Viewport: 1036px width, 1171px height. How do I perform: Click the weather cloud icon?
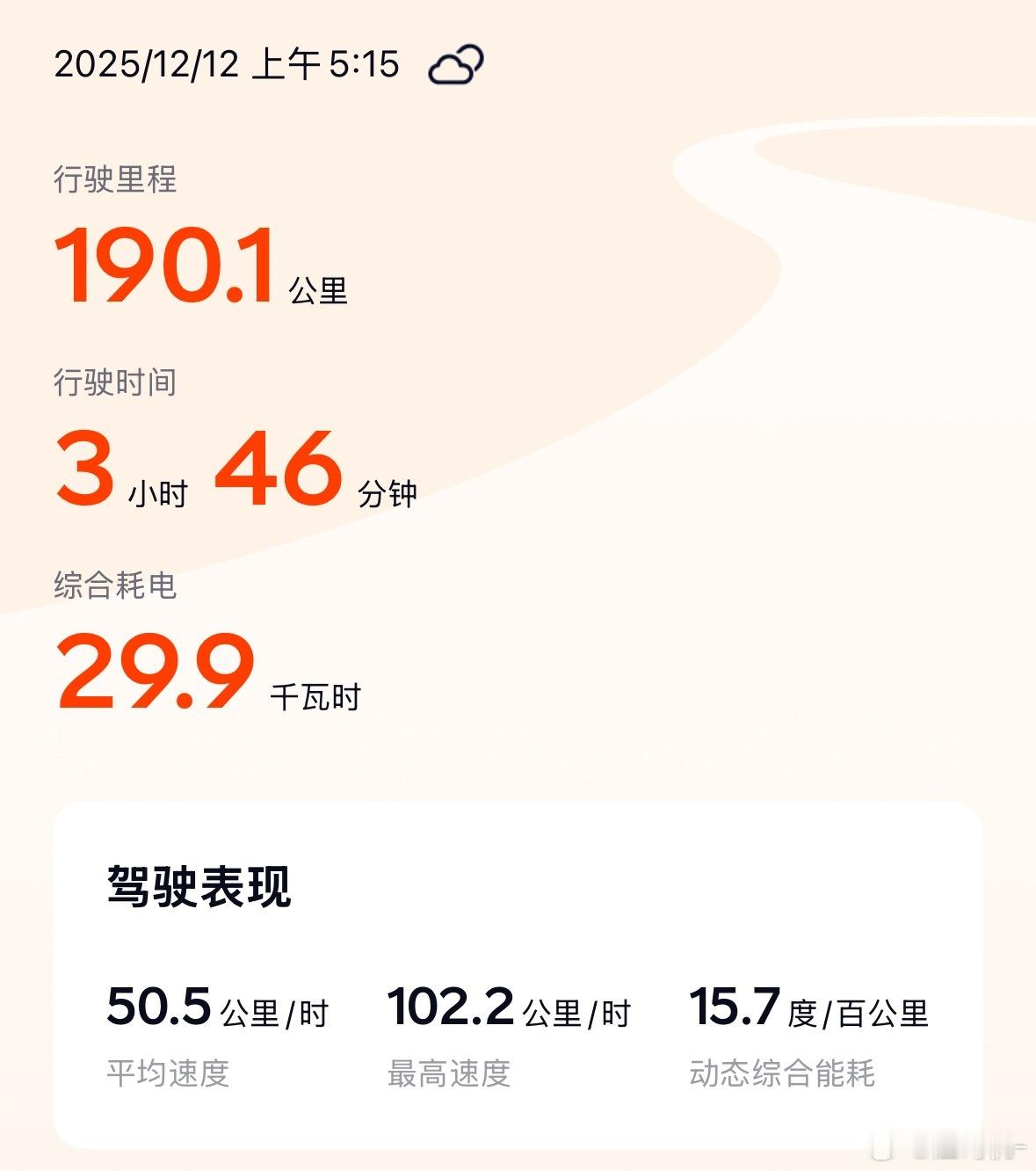click(456, 63)
